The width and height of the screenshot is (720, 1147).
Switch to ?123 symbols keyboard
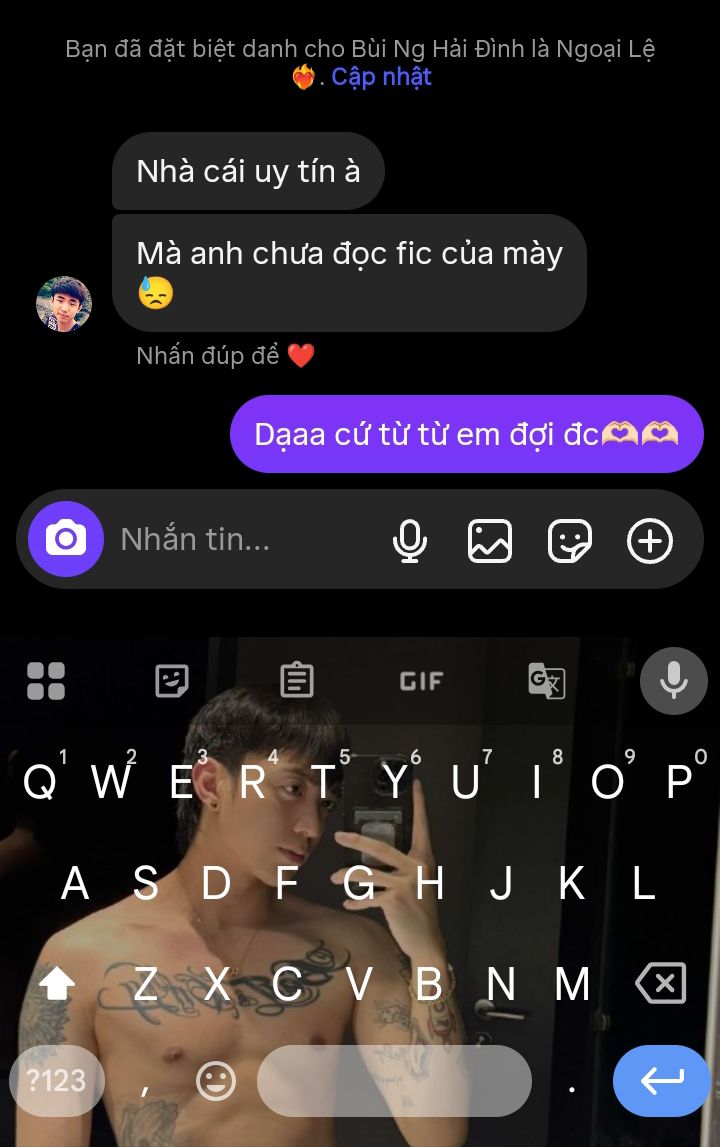(x=56, y=1081)
